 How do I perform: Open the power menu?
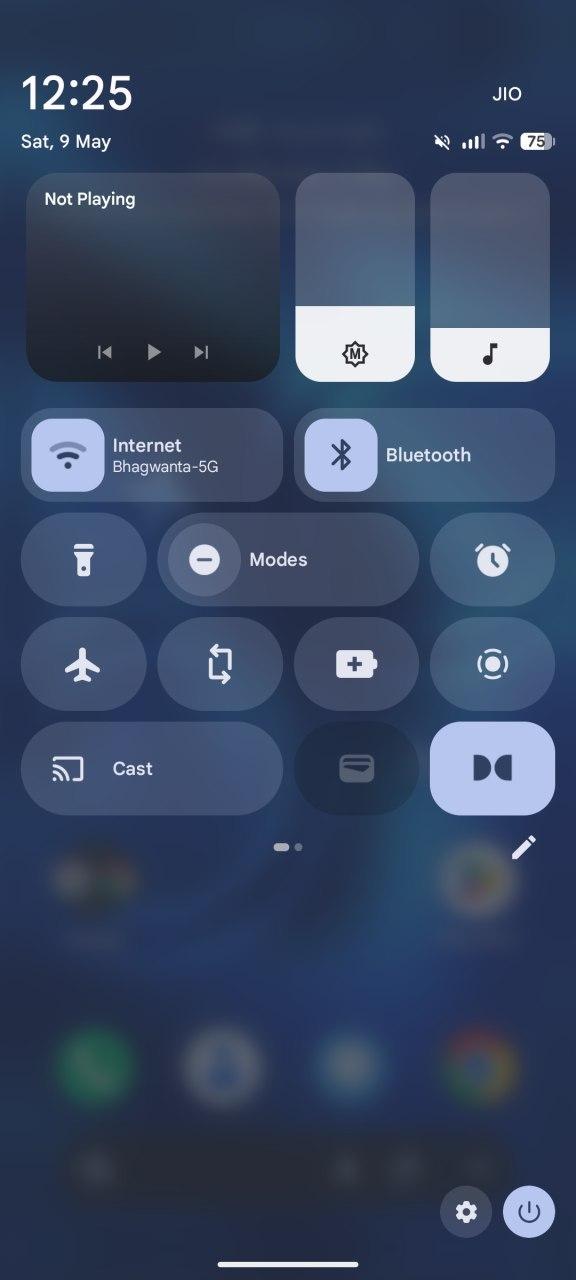(x=529, y=1212)
